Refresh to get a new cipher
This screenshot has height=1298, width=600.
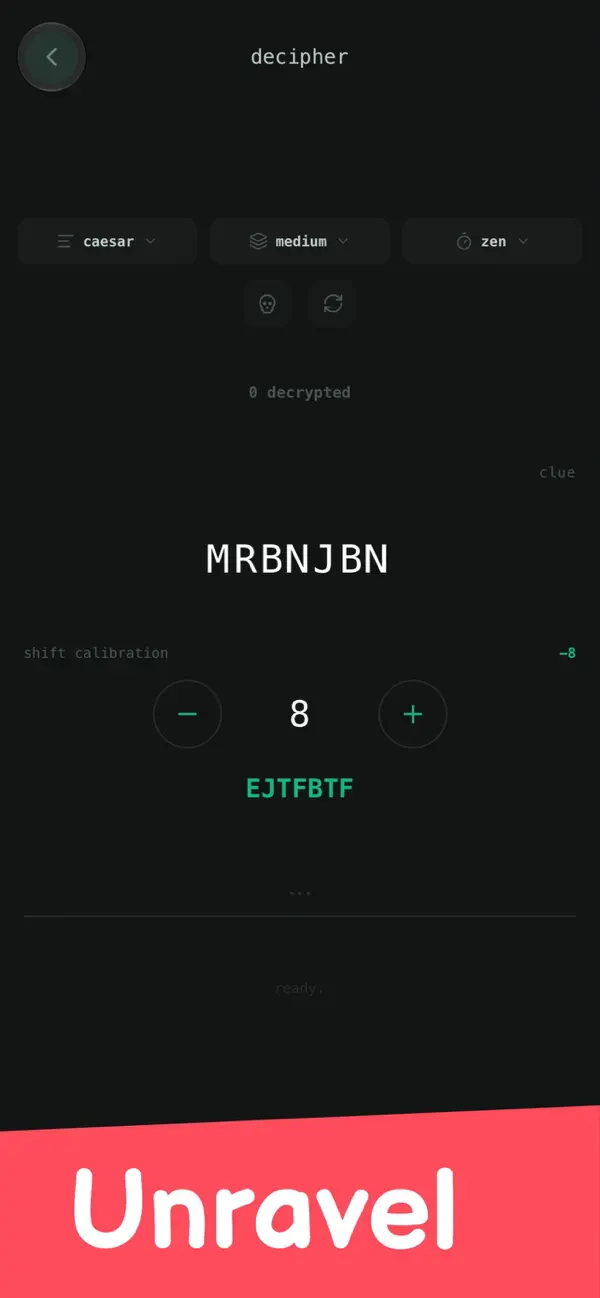333,304
